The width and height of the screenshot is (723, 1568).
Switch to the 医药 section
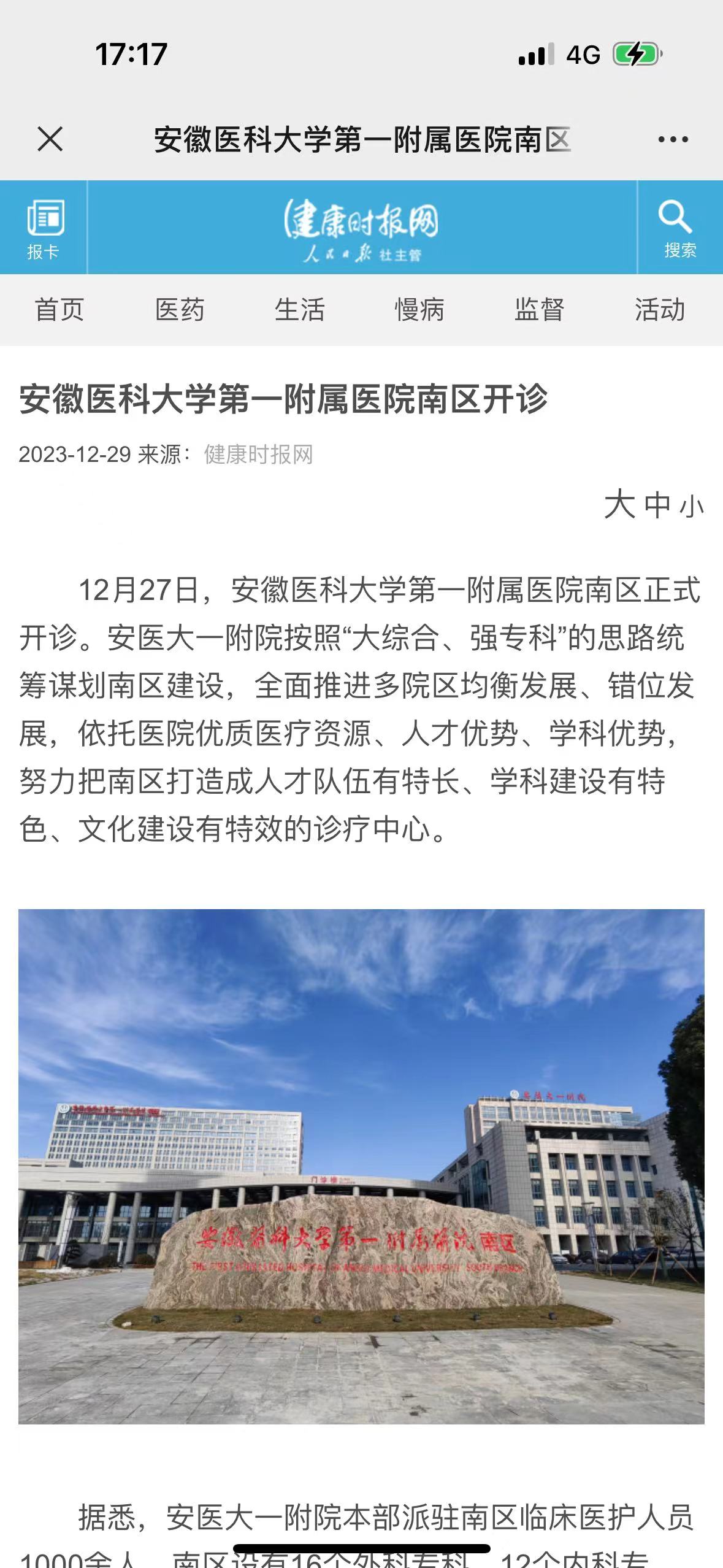pyautogui.click(x=179, y=310)
